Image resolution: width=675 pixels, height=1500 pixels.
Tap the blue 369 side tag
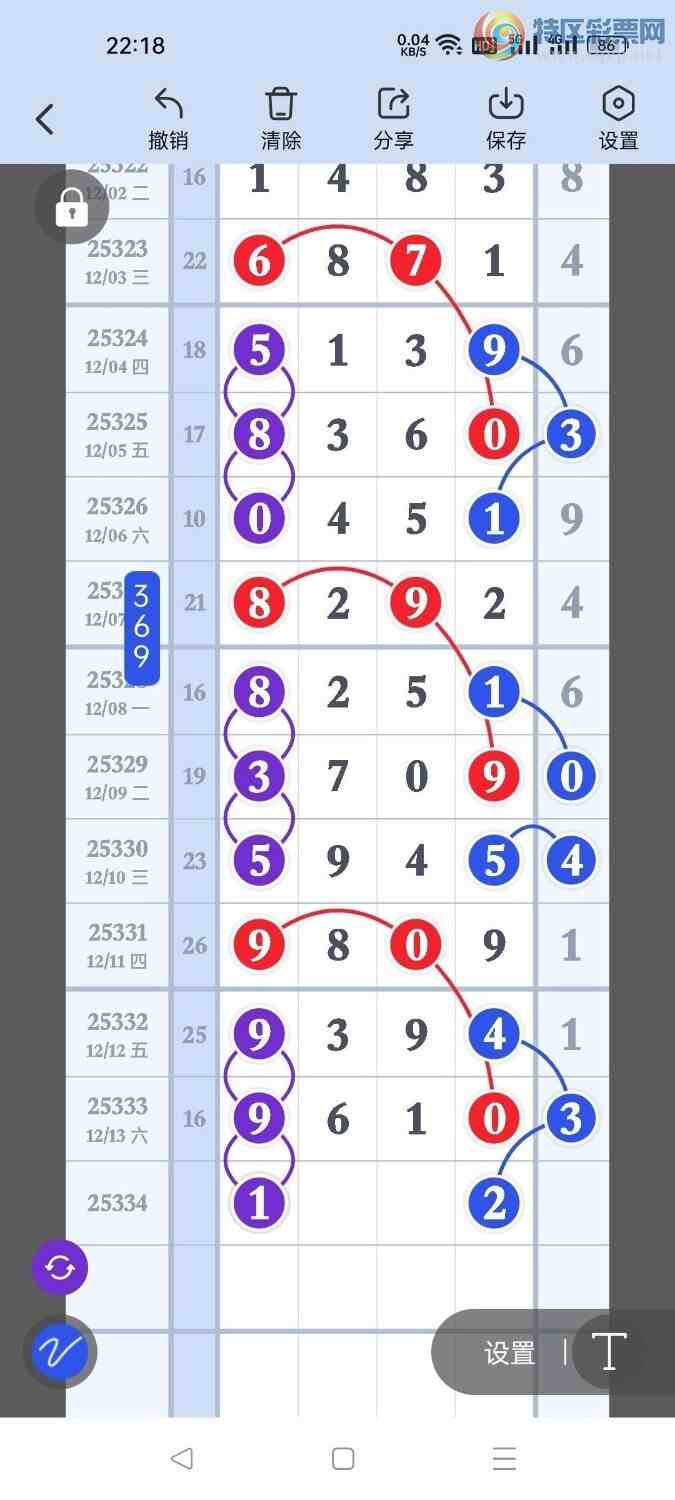141,627
